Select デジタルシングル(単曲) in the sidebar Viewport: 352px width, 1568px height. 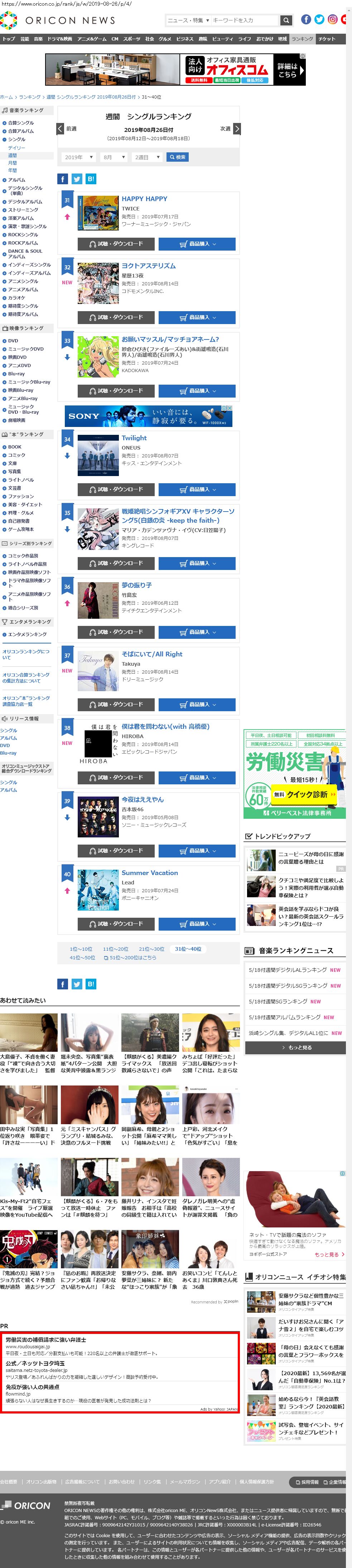coord(25,190)
